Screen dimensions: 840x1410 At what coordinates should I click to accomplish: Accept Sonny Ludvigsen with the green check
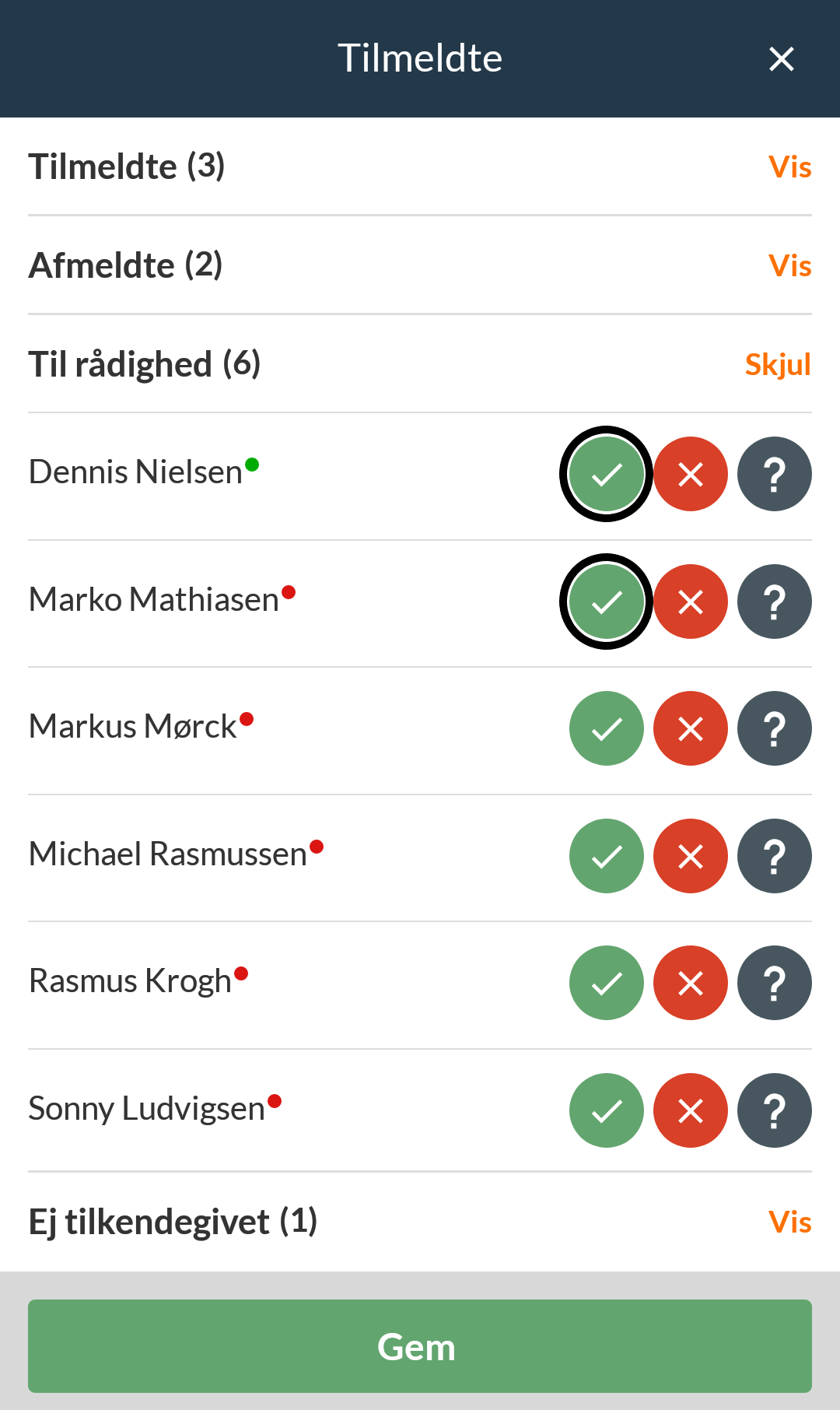[607, 1110]
